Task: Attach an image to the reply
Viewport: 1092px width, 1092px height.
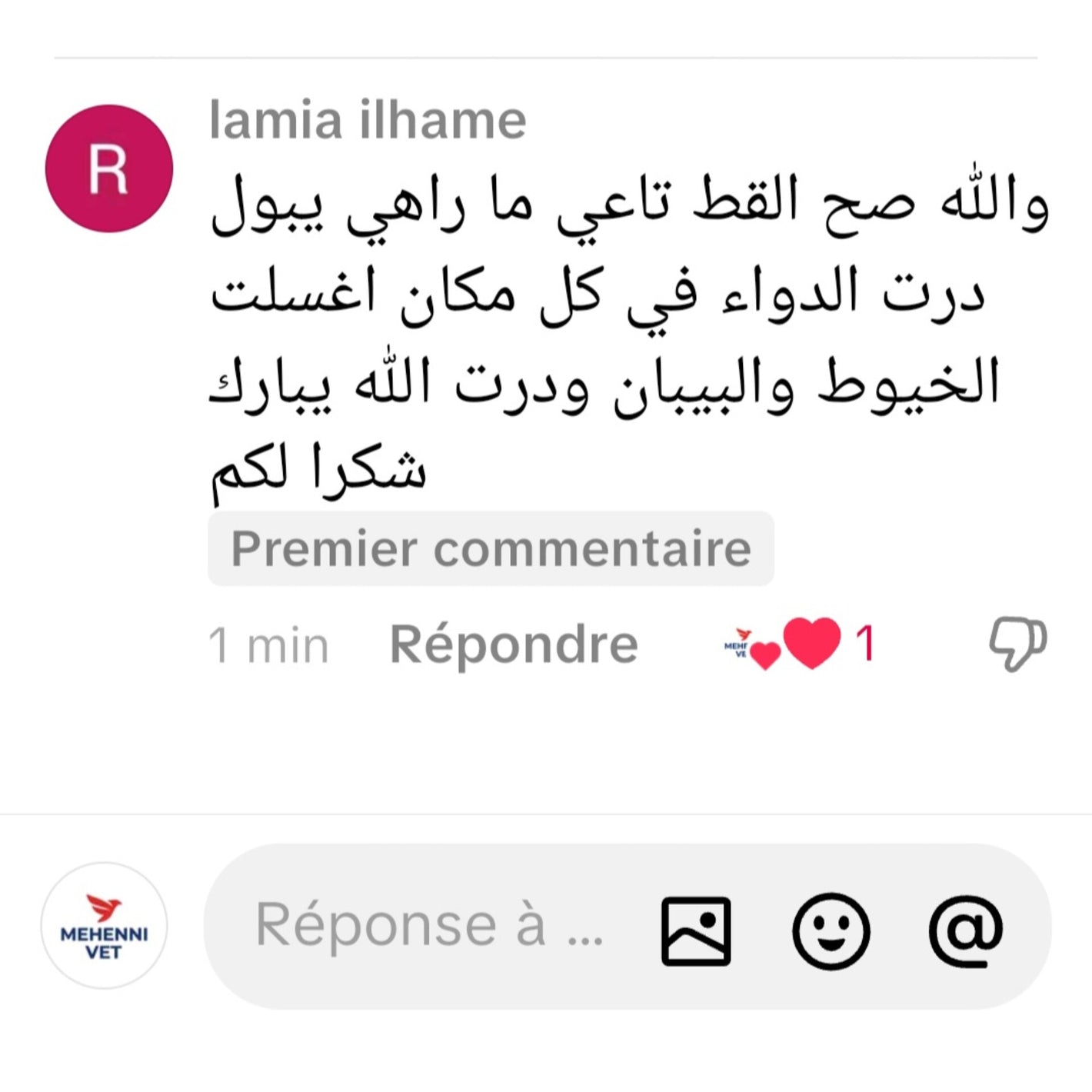Action: coord(696,930)
